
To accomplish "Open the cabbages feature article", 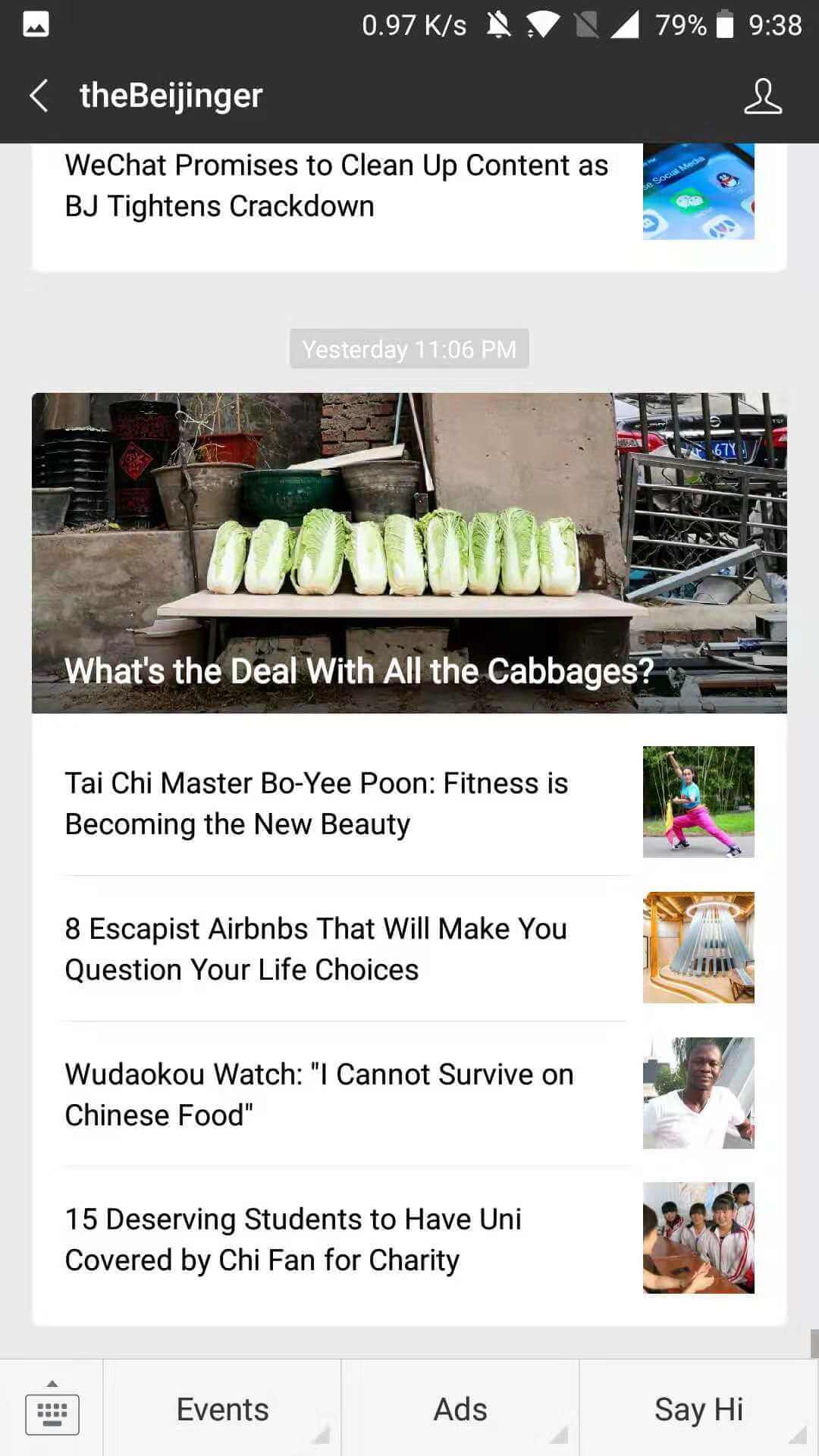I will click(409, 553).
